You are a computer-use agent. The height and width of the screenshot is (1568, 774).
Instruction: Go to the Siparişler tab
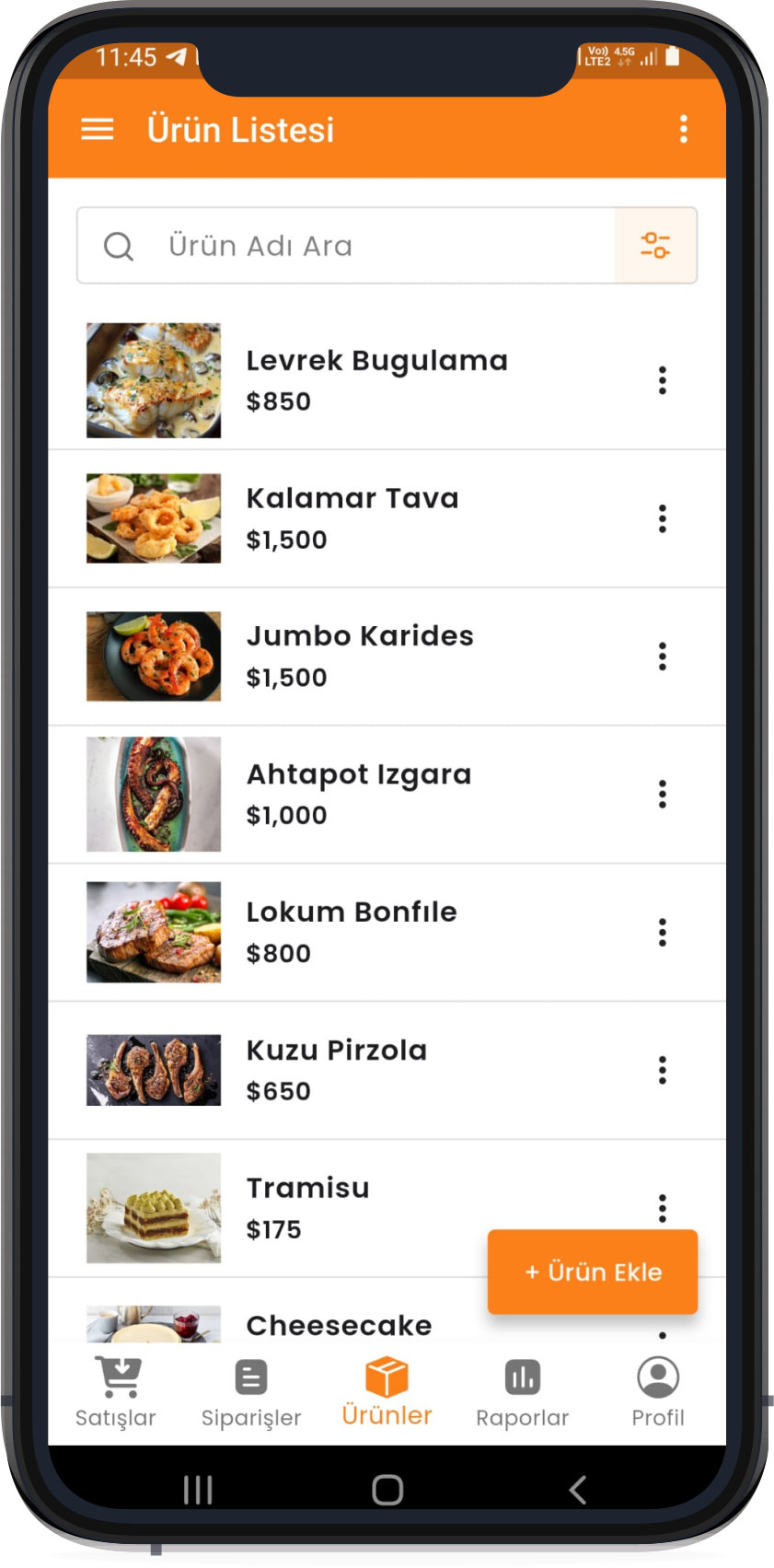[251, 1392]
